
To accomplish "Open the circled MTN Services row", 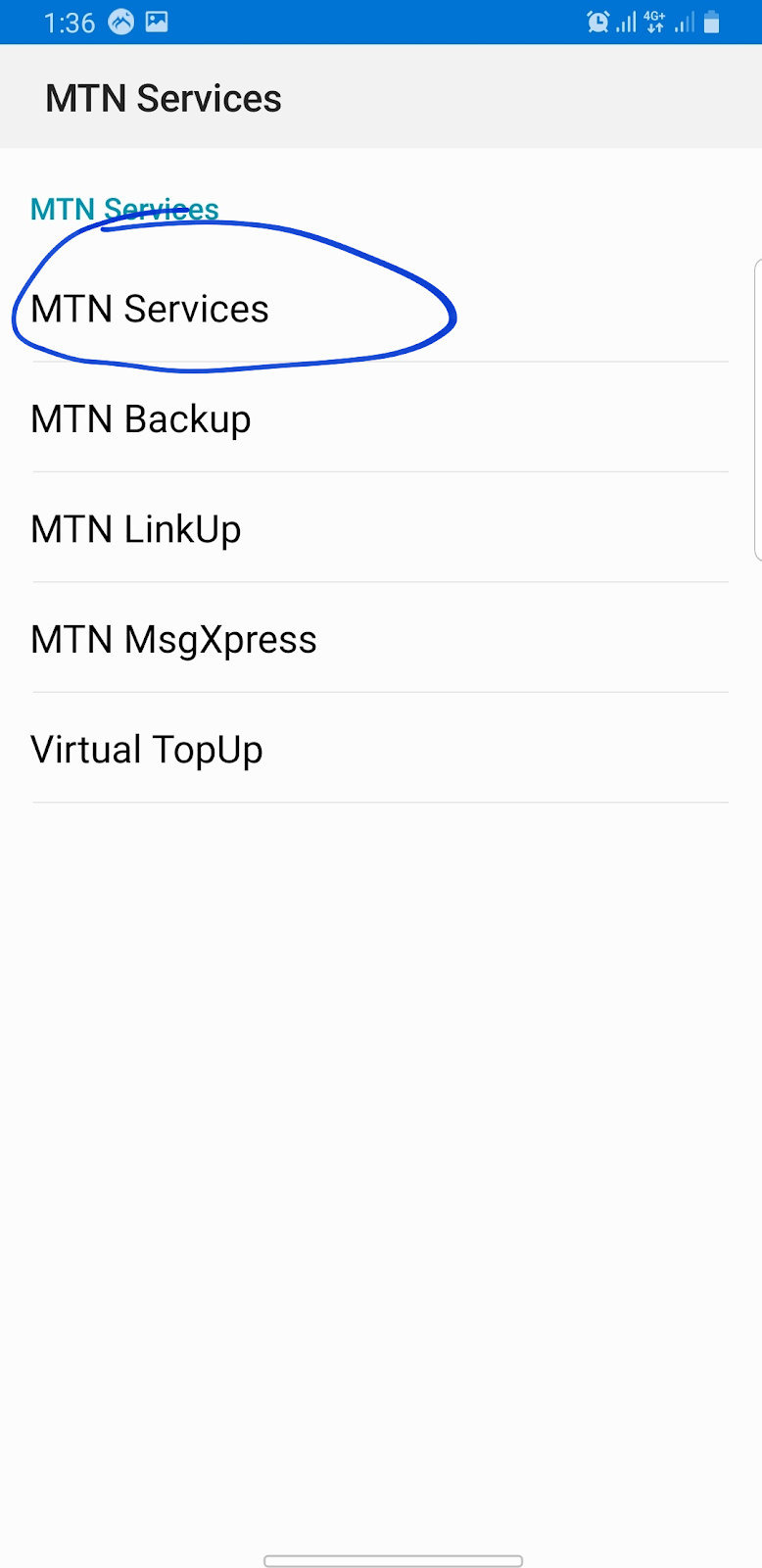I will (x=150, y=309).
